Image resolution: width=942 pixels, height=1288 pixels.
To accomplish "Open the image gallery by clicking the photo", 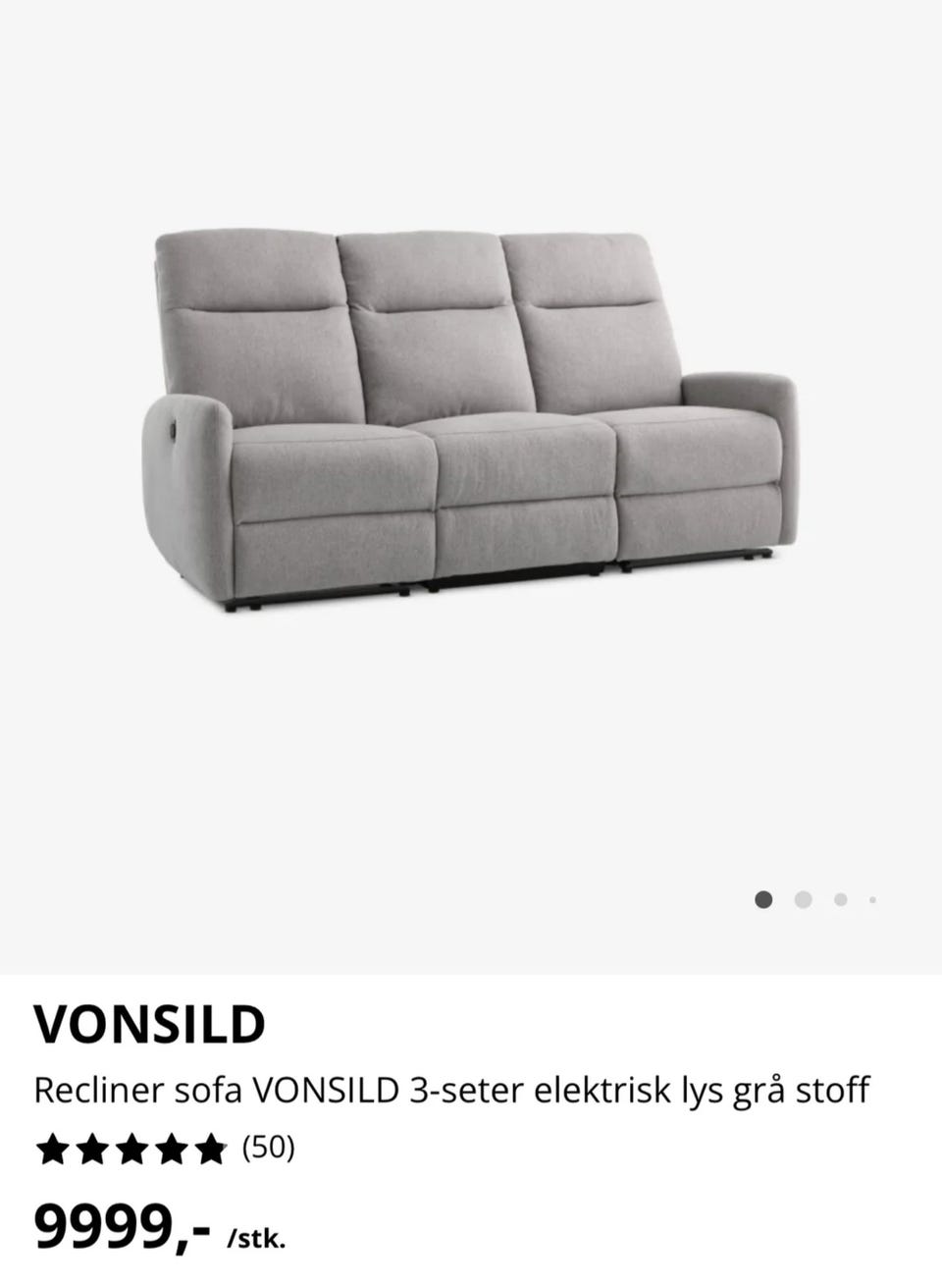I will click(471, 412).
